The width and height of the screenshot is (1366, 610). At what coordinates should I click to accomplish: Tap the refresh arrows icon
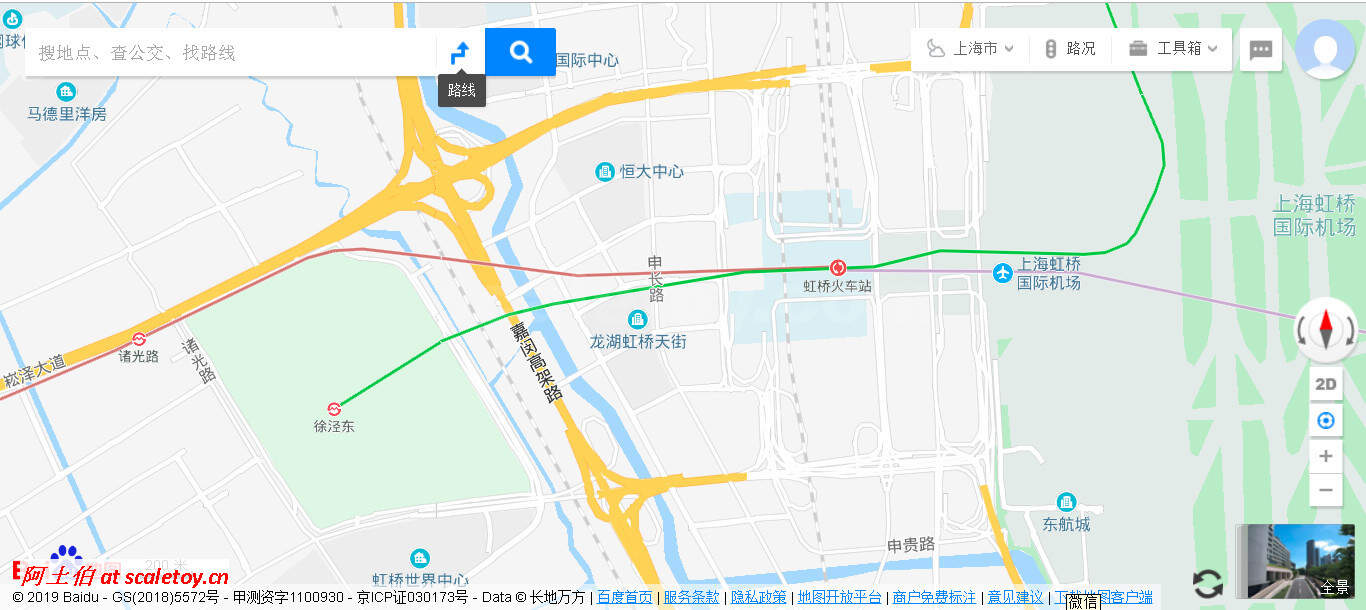click(x=1208, y=584)
